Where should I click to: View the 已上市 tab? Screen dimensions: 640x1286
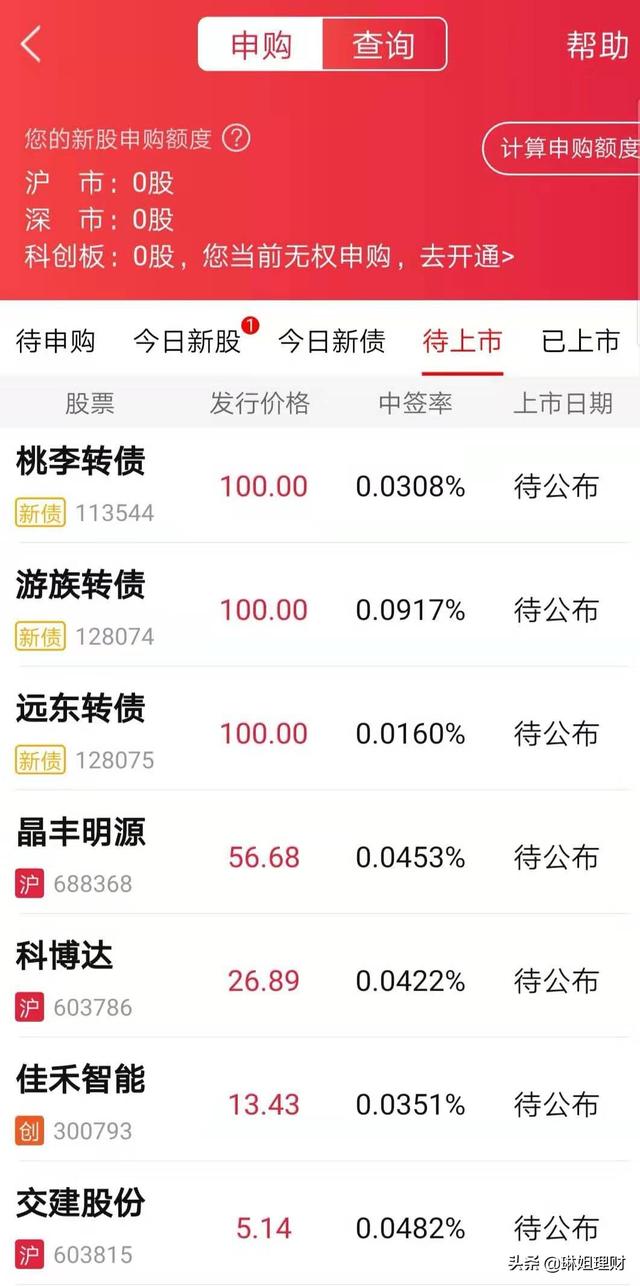pos(581,342)
